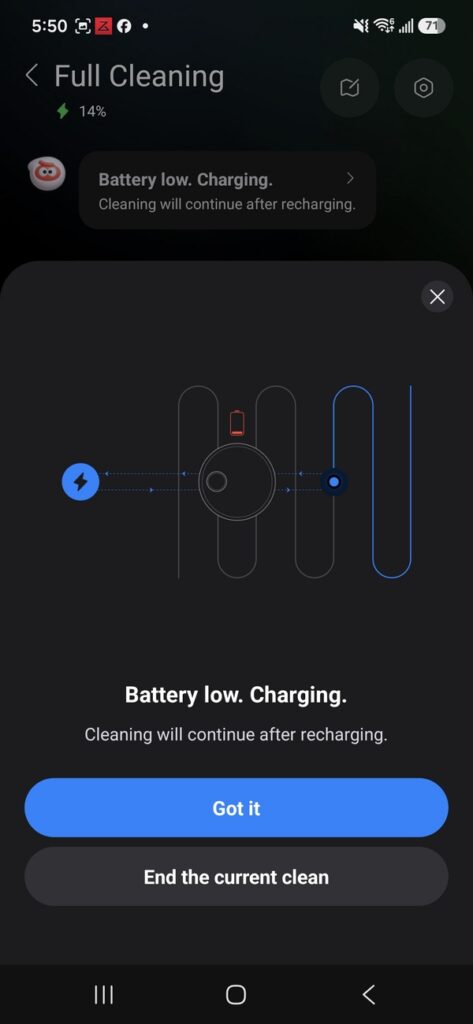Go back from Full Cleaning

[x=31, y=76]
